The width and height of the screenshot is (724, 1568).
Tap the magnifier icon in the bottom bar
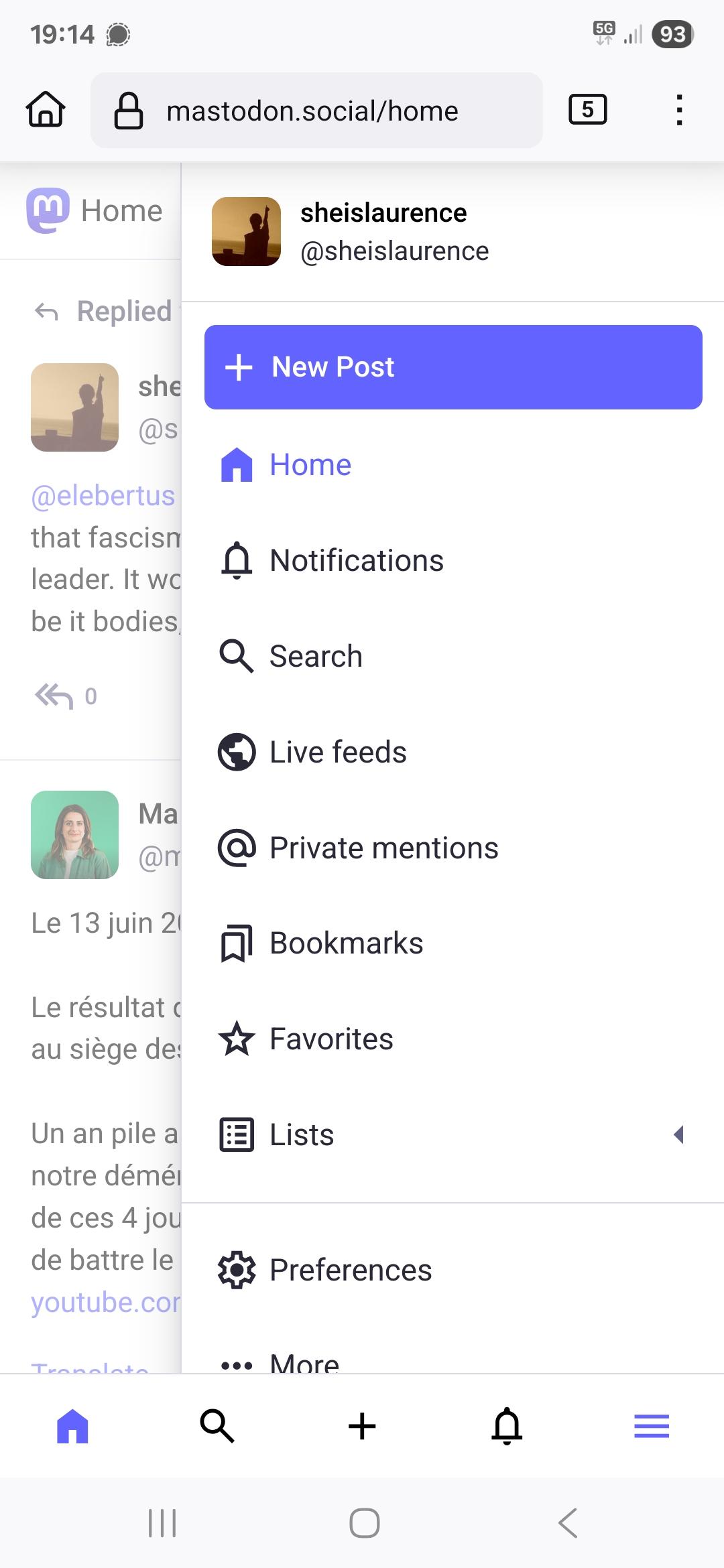[x=217, y=1425]
